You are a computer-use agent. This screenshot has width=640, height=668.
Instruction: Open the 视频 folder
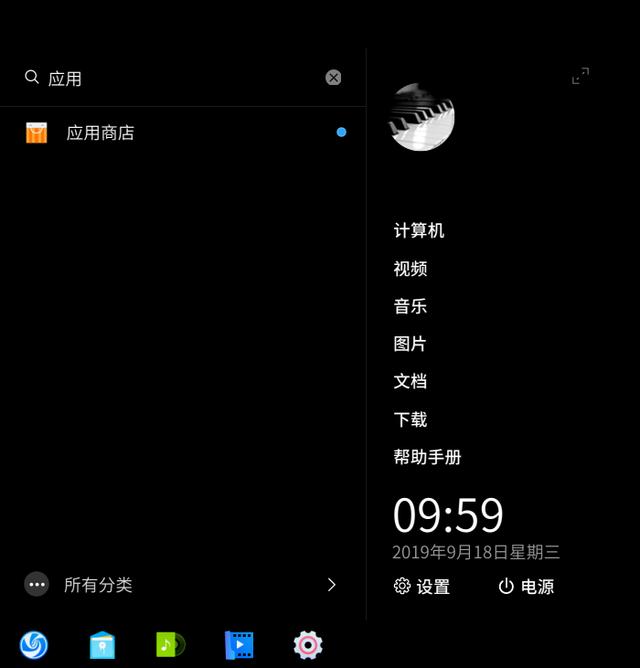410,269
